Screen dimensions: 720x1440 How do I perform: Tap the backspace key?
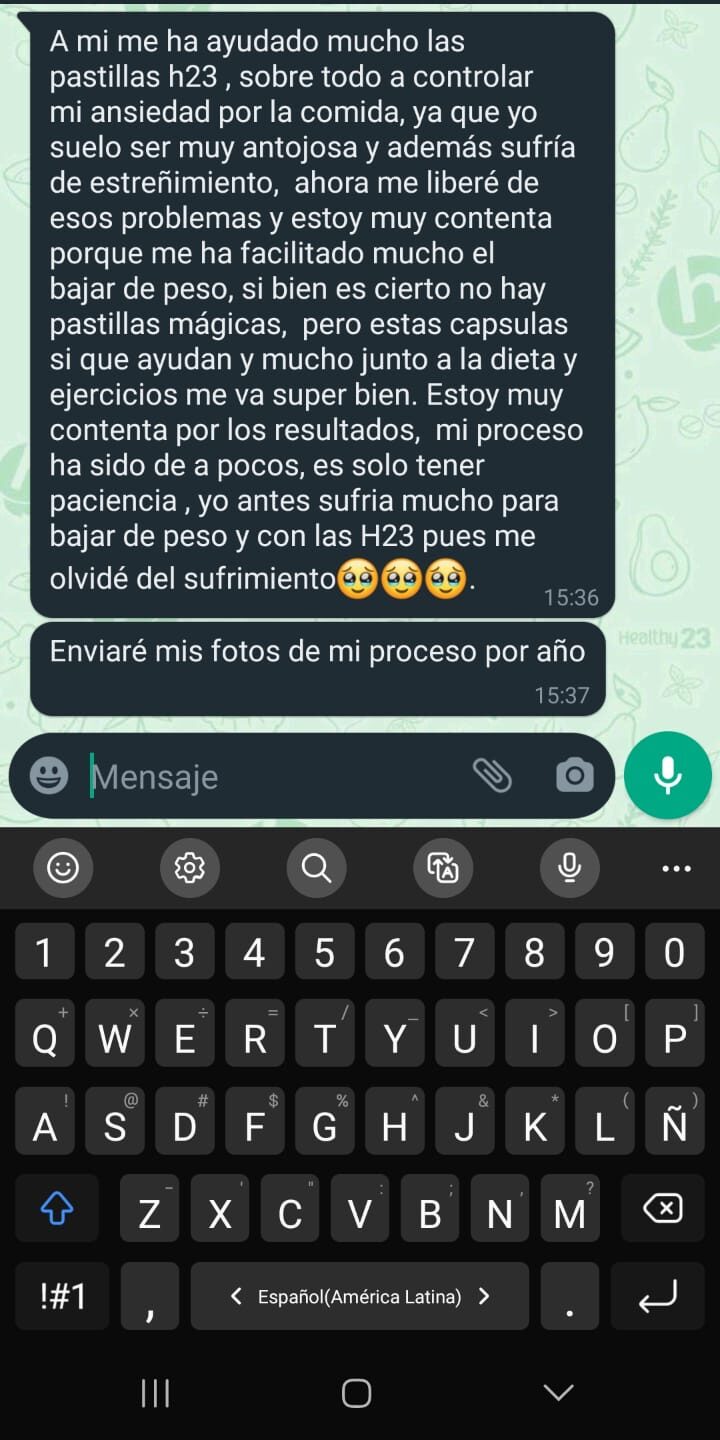(662, 1209)
